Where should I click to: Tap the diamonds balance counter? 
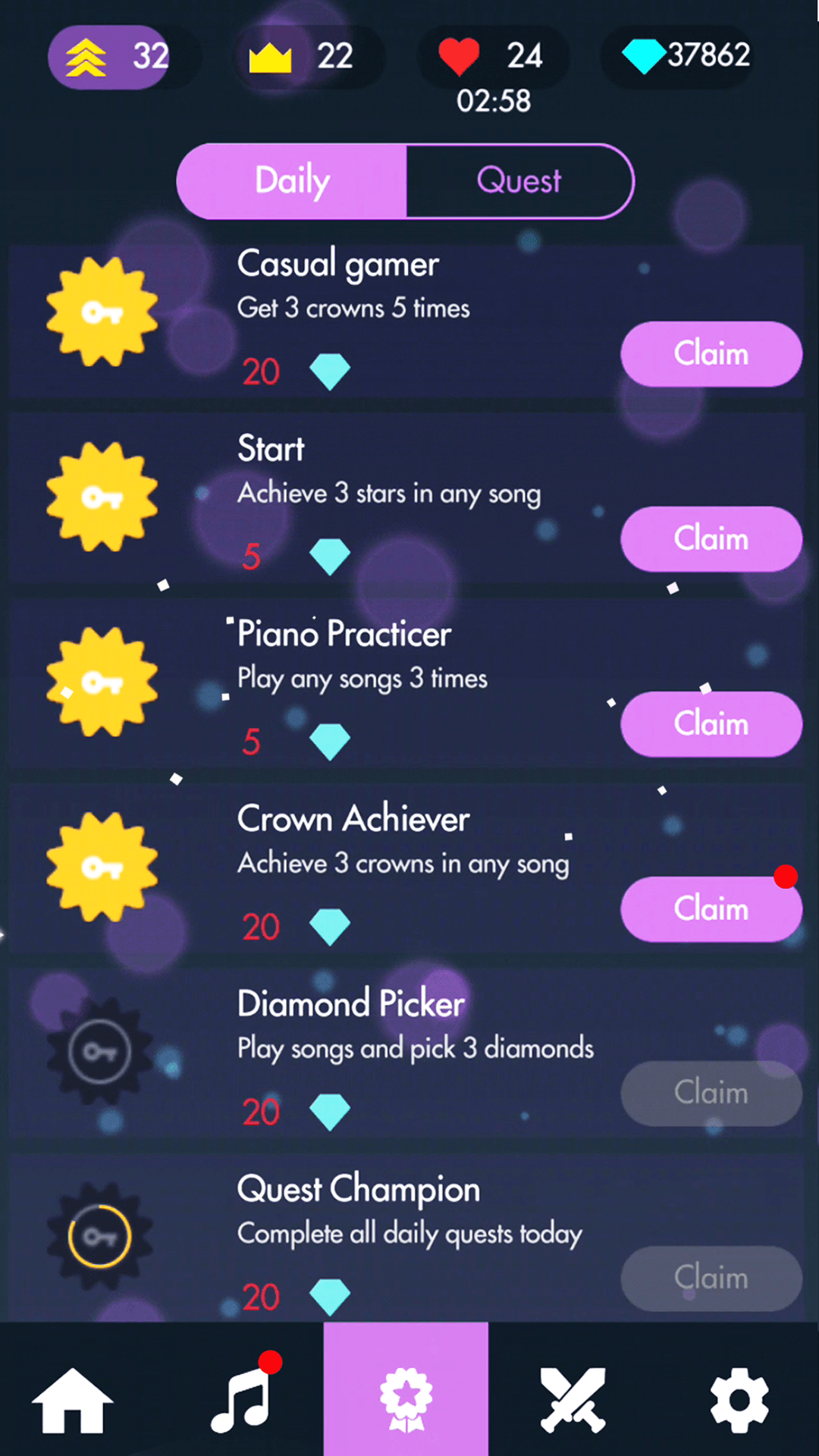(x=686, y=56)
